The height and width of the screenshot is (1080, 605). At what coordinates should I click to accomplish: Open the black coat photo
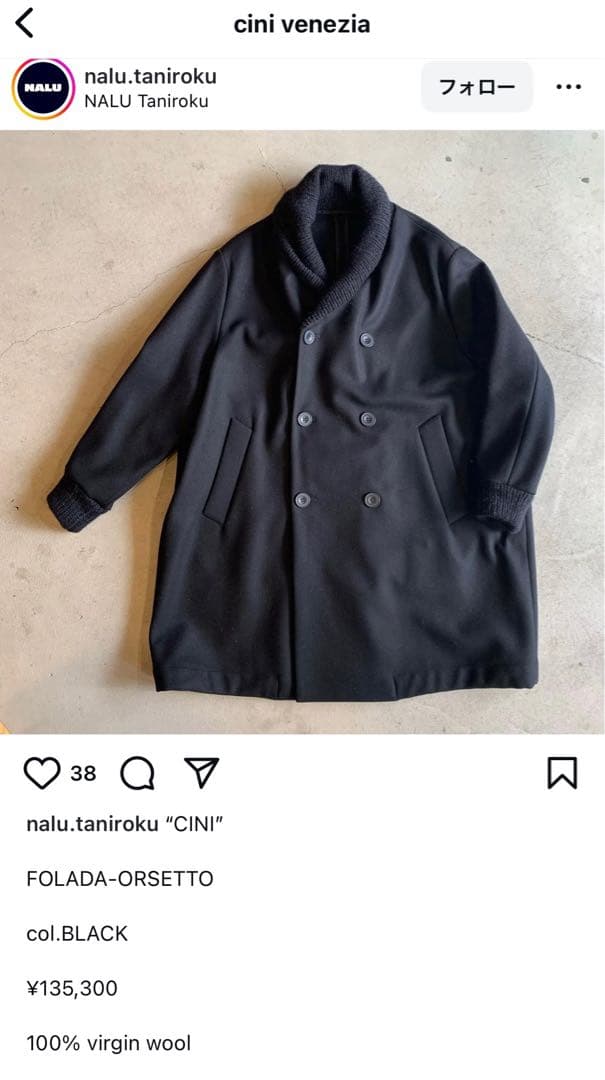(x=302, y=432)
